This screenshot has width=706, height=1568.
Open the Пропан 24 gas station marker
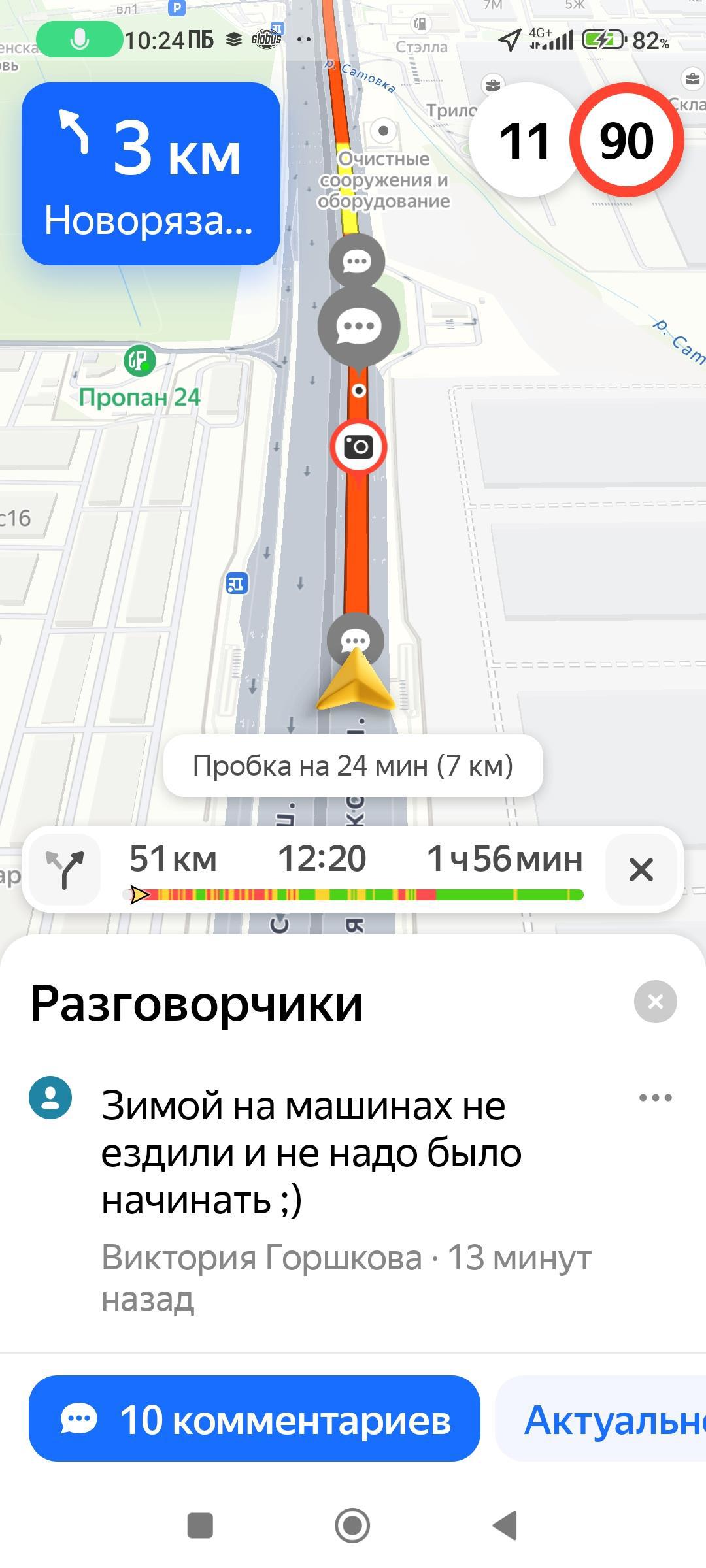coord(139,361)
